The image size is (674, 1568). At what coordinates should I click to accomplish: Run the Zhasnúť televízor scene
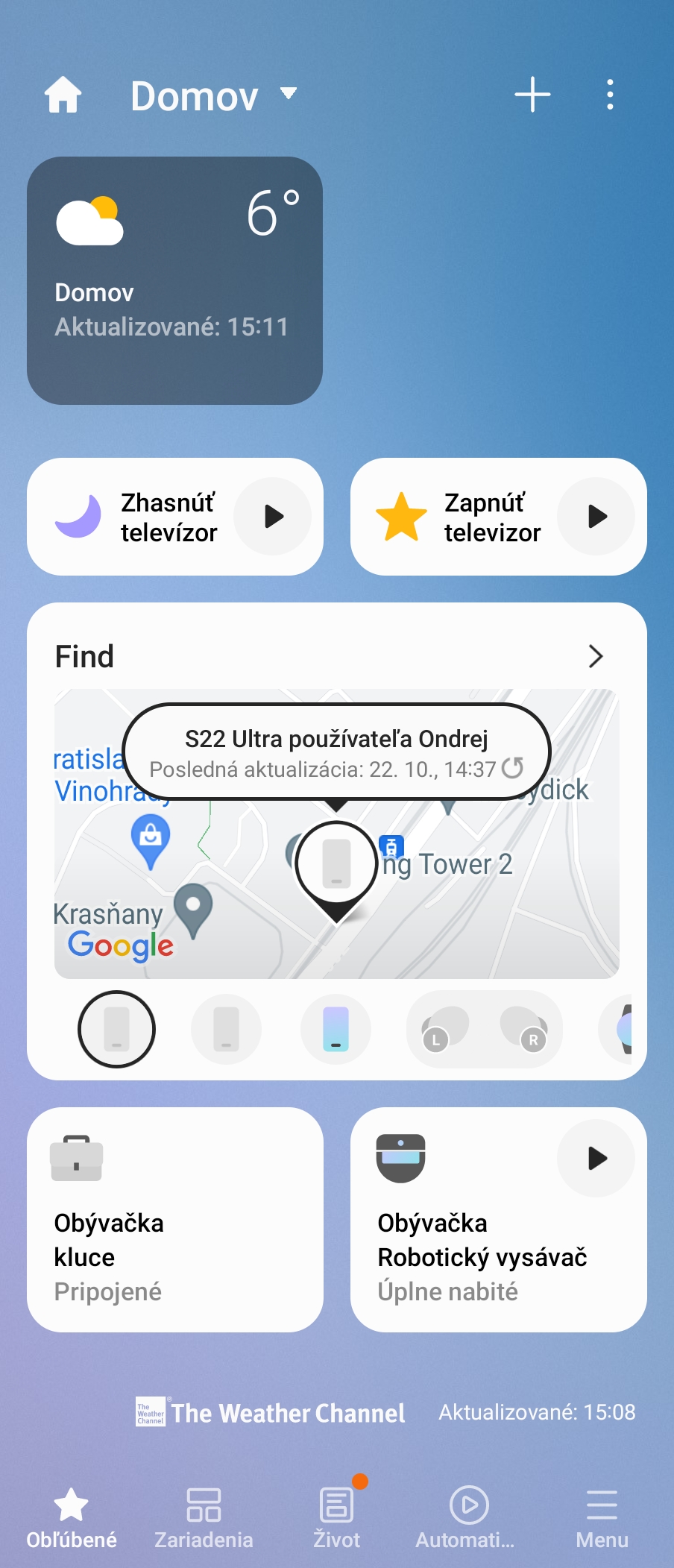(273, 516)
